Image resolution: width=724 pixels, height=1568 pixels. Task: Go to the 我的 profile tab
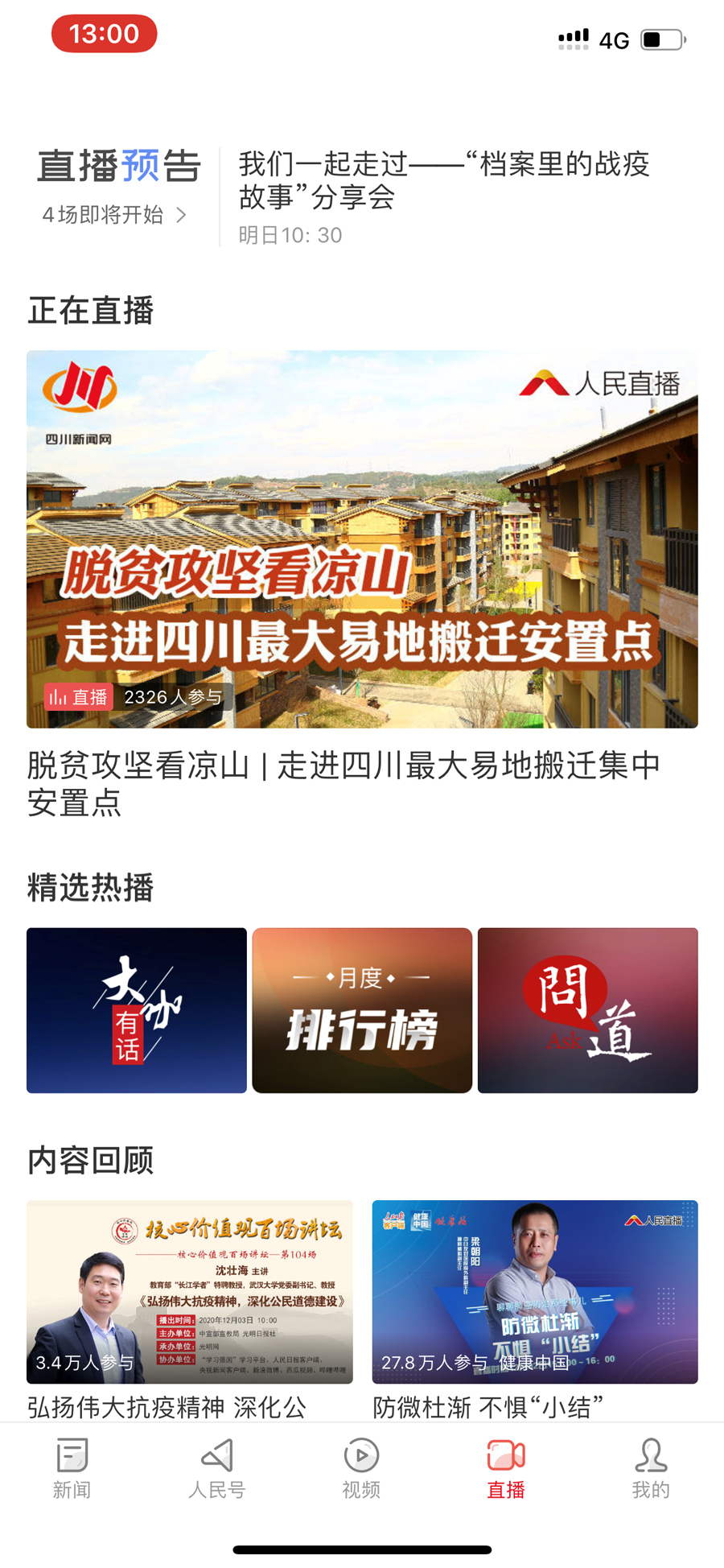pos(651,1469)
